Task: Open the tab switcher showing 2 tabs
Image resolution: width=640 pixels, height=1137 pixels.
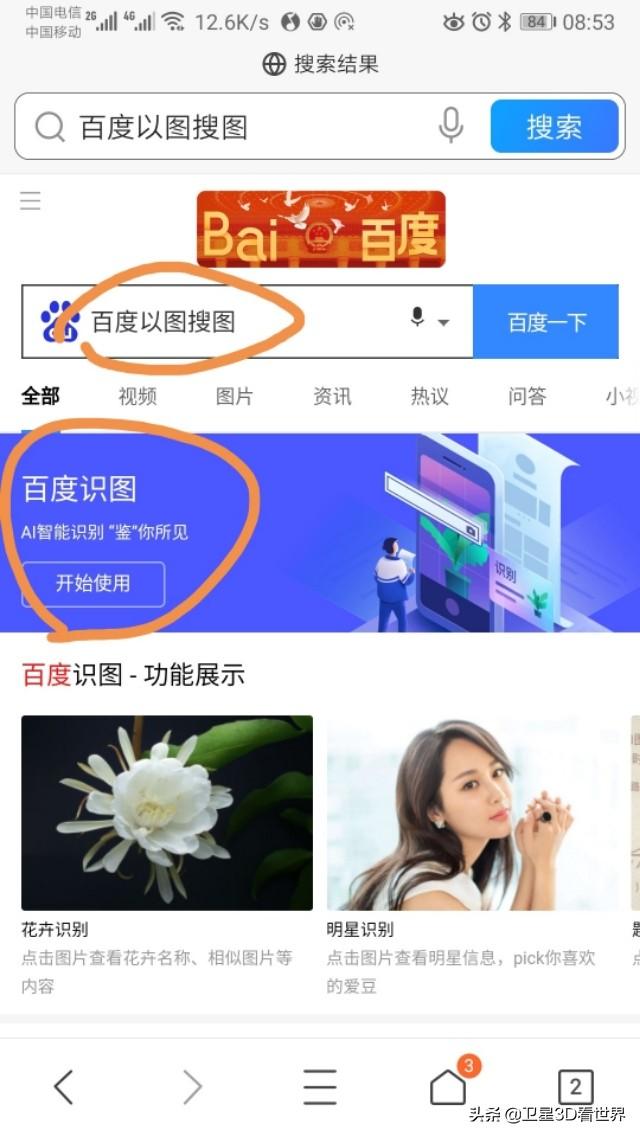Action: click(575, 1086)
